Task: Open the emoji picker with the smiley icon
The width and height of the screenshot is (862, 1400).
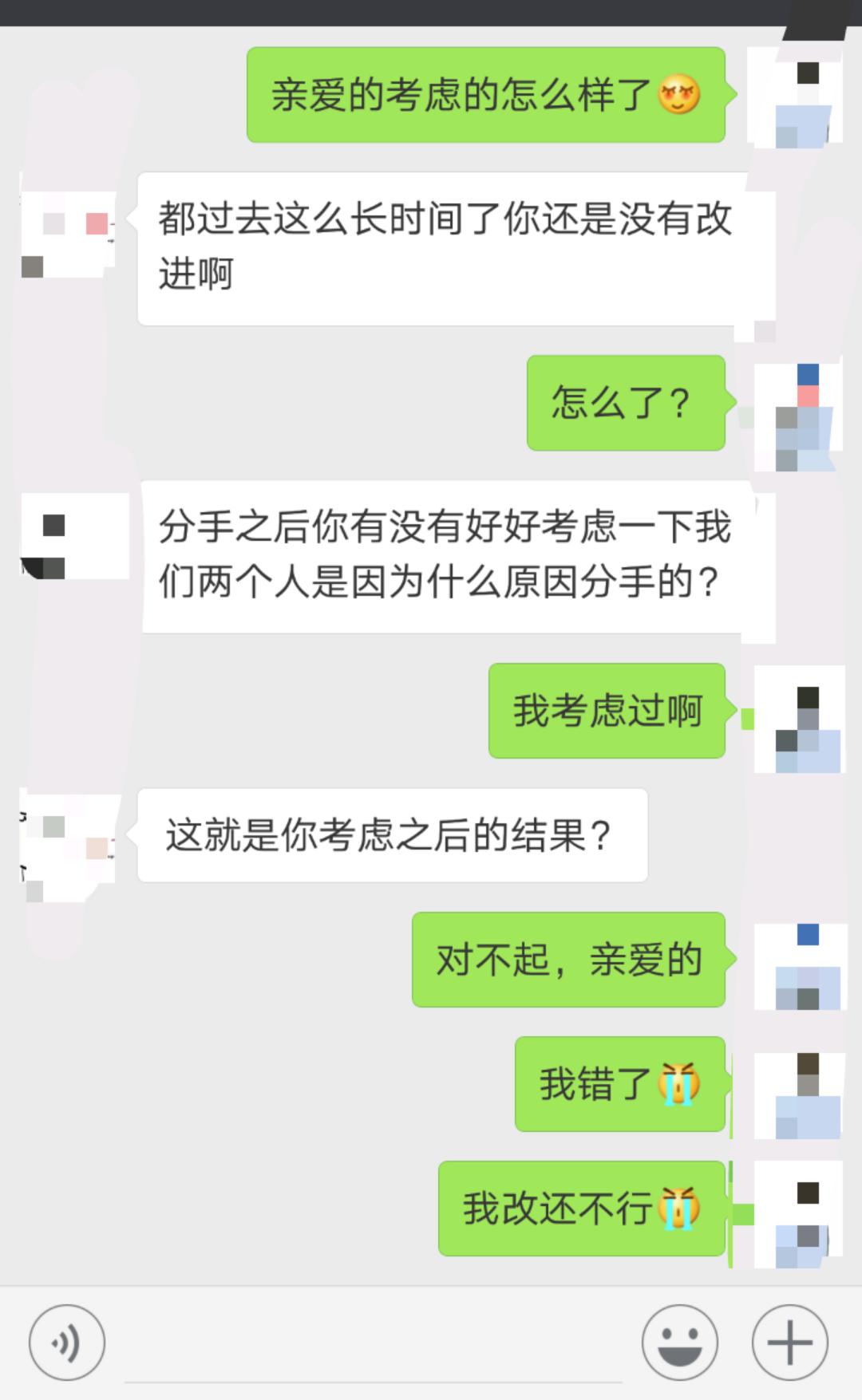Action: (678, 1343)
